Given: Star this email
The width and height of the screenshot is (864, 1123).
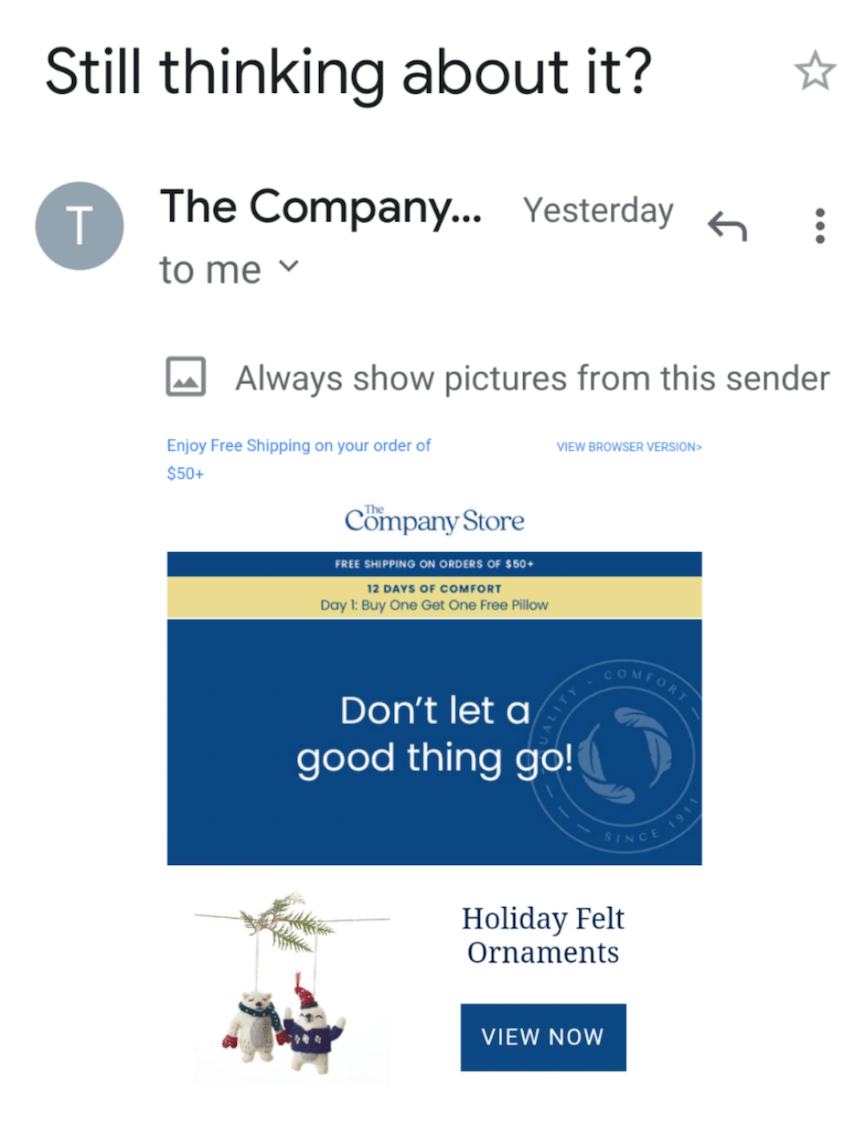Looking at the screenshot, I should click(814, 71).
